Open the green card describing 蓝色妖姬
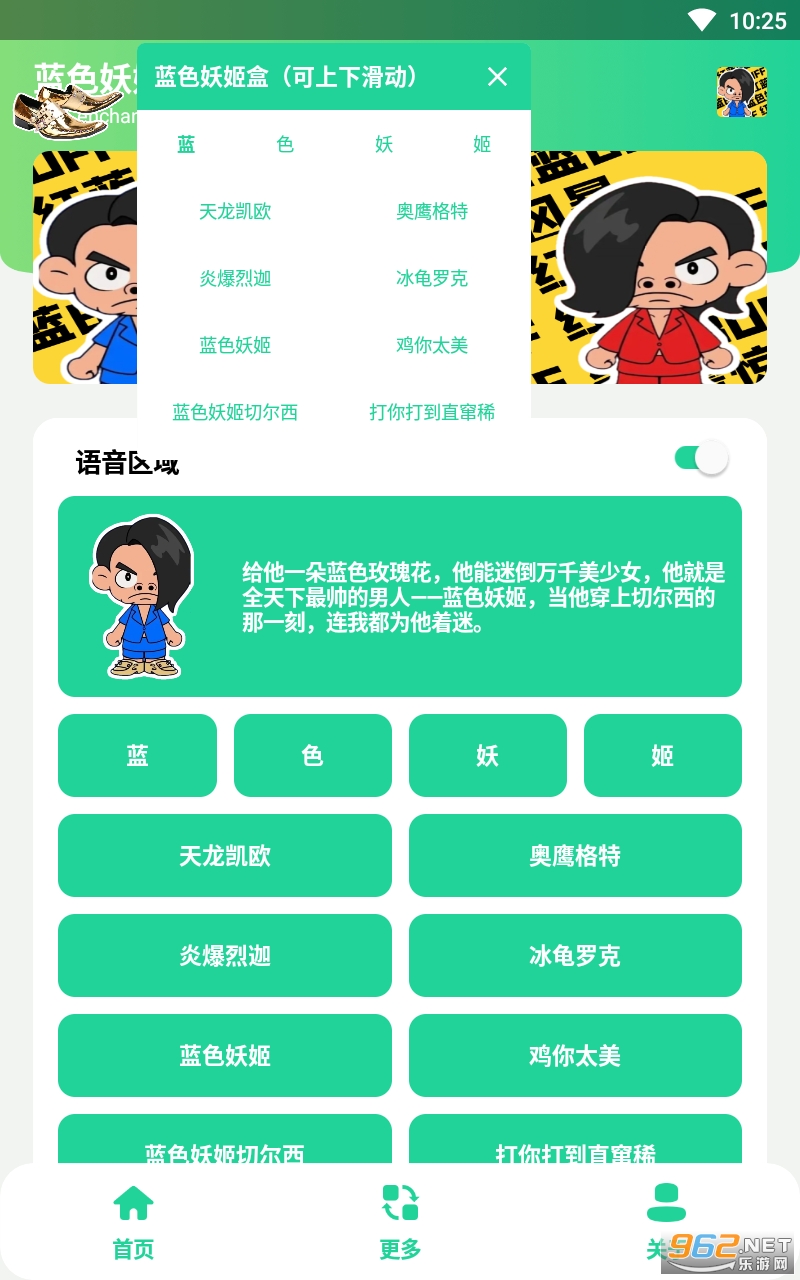This screenshot has width=800, height=1280. tap(400, 596)
